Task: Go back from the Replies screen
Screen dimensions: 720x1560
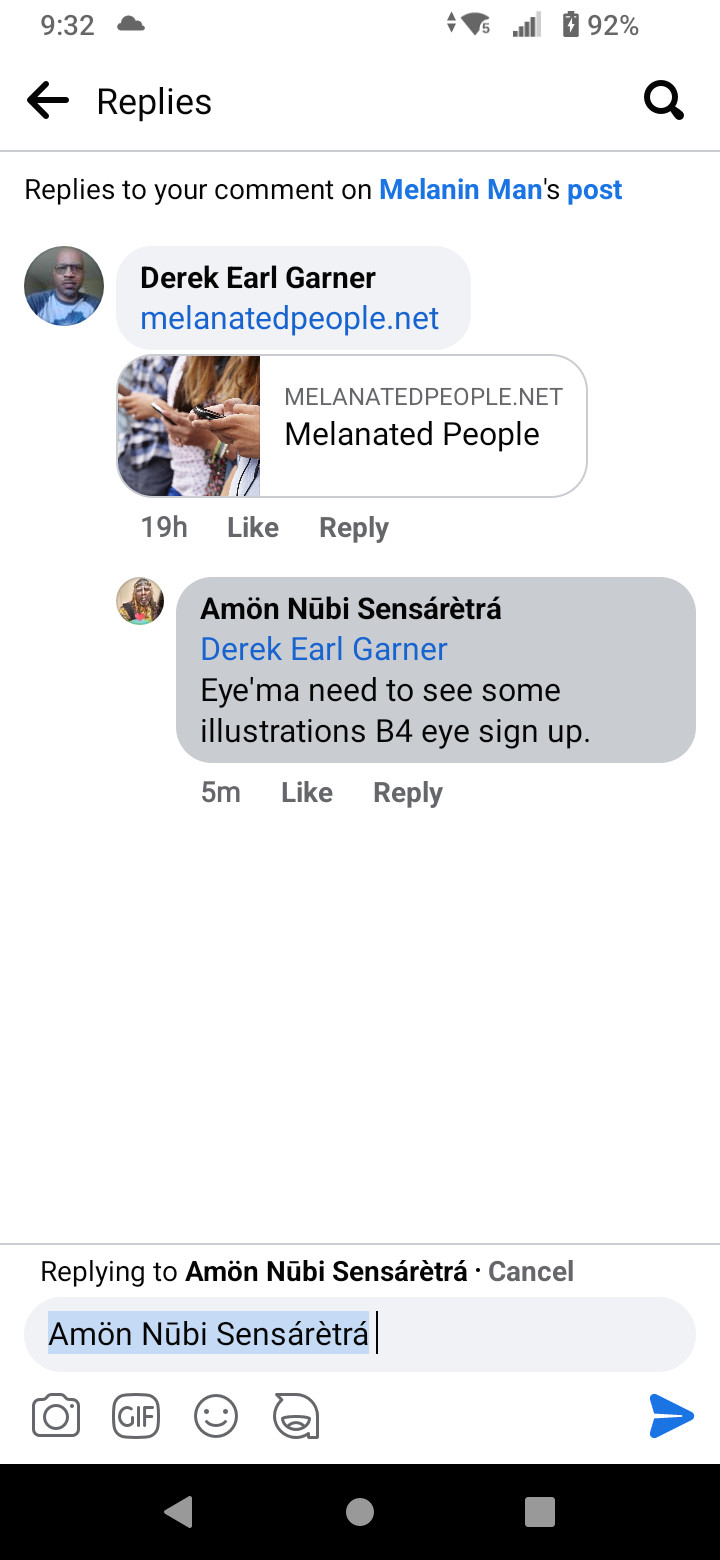Action: 48,101
